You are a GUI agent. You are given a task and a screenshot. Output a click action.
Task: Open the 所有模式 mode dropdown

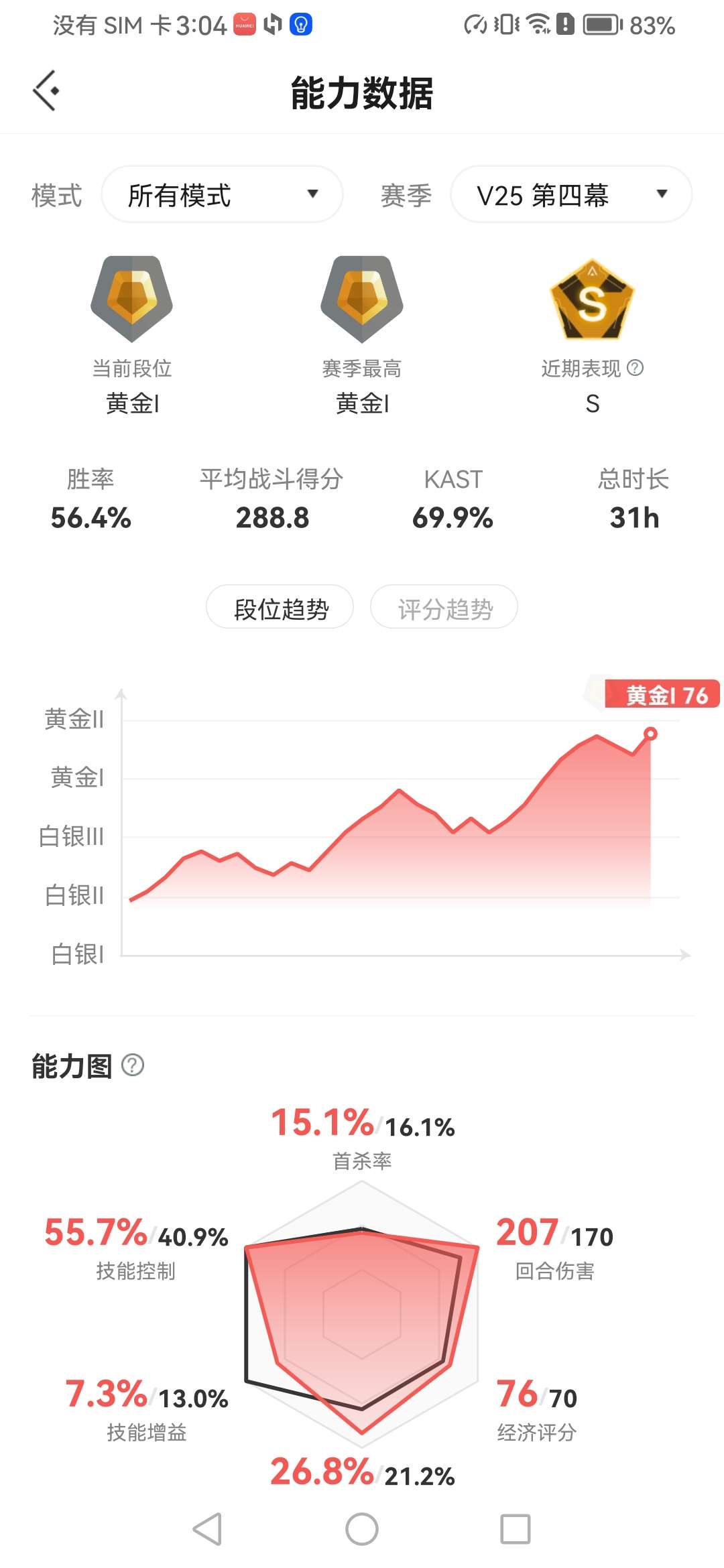222,195
